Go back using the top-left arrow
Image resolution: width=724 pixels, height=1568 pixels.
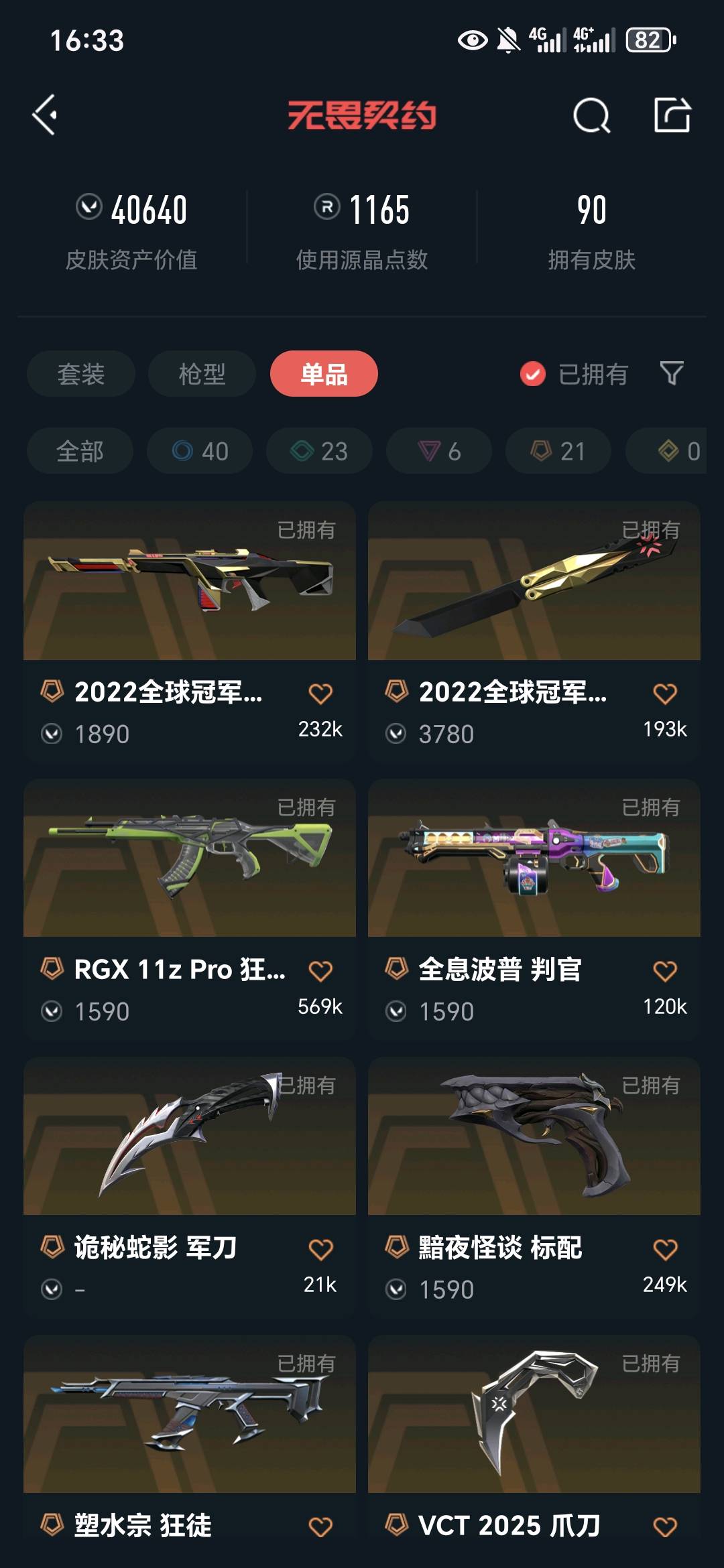[45, 115]
